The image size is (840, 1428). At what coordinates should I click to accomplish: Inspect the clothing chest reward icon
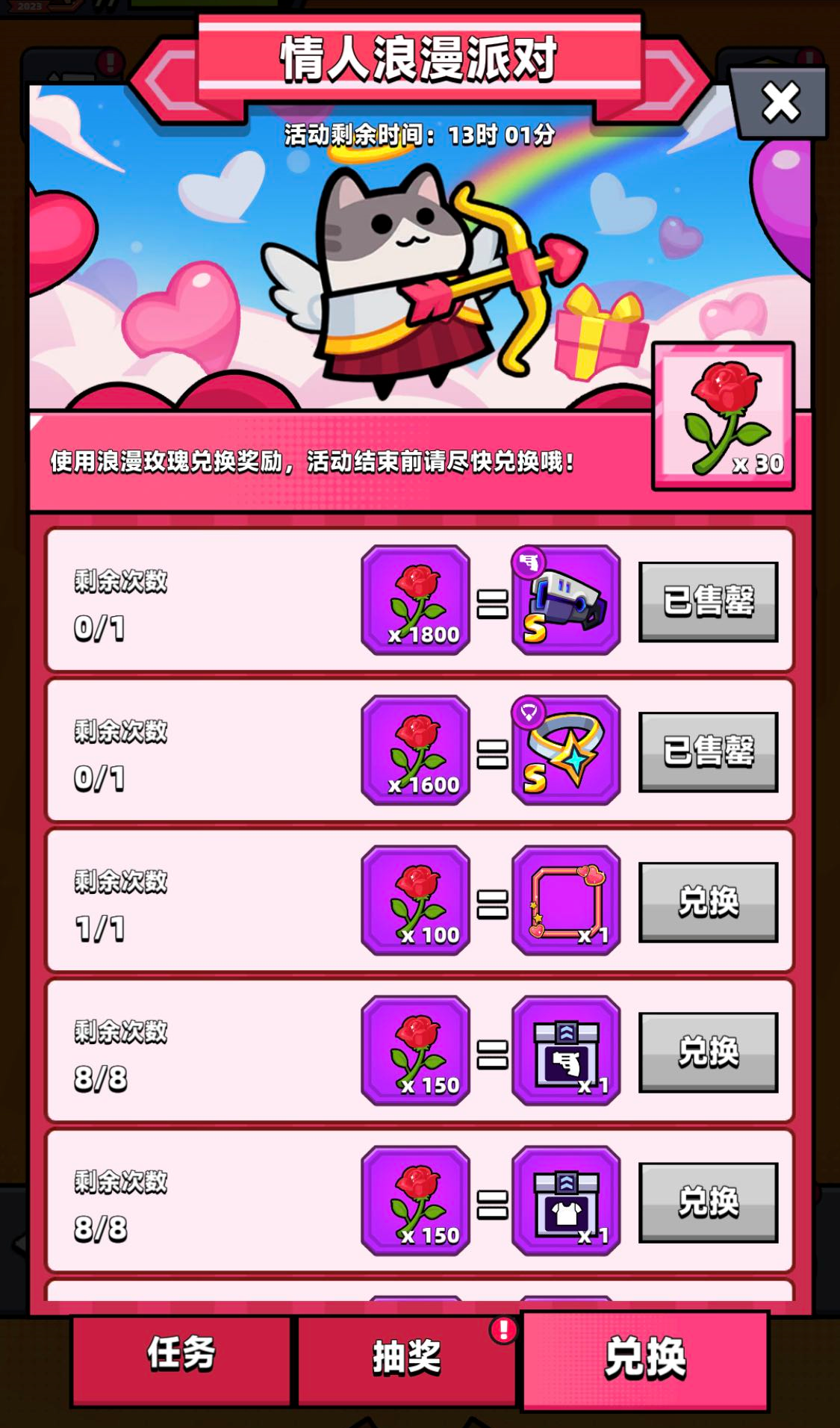click(x=566, y=1200)
